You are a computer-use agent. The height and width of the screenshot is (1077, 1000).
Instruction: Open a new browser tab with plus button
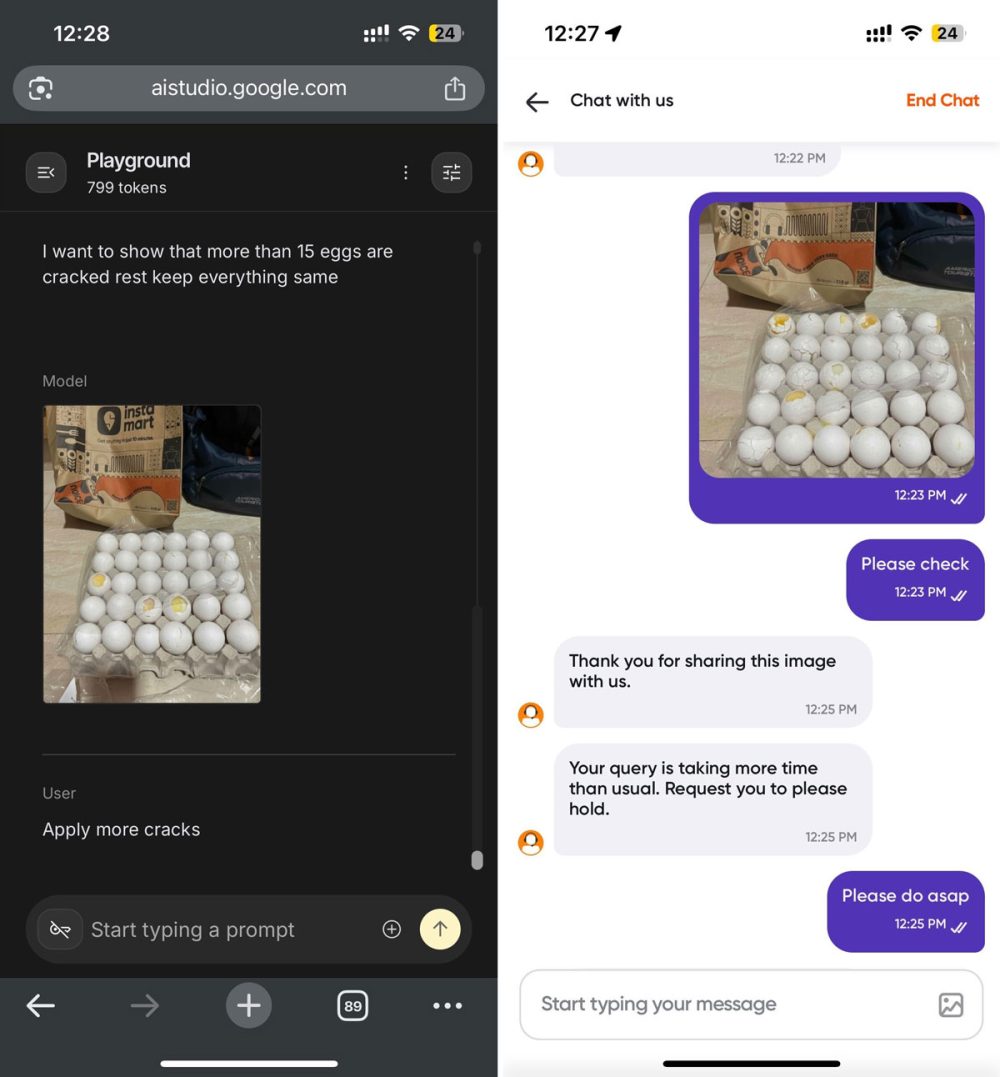[x=248, y=1005]
